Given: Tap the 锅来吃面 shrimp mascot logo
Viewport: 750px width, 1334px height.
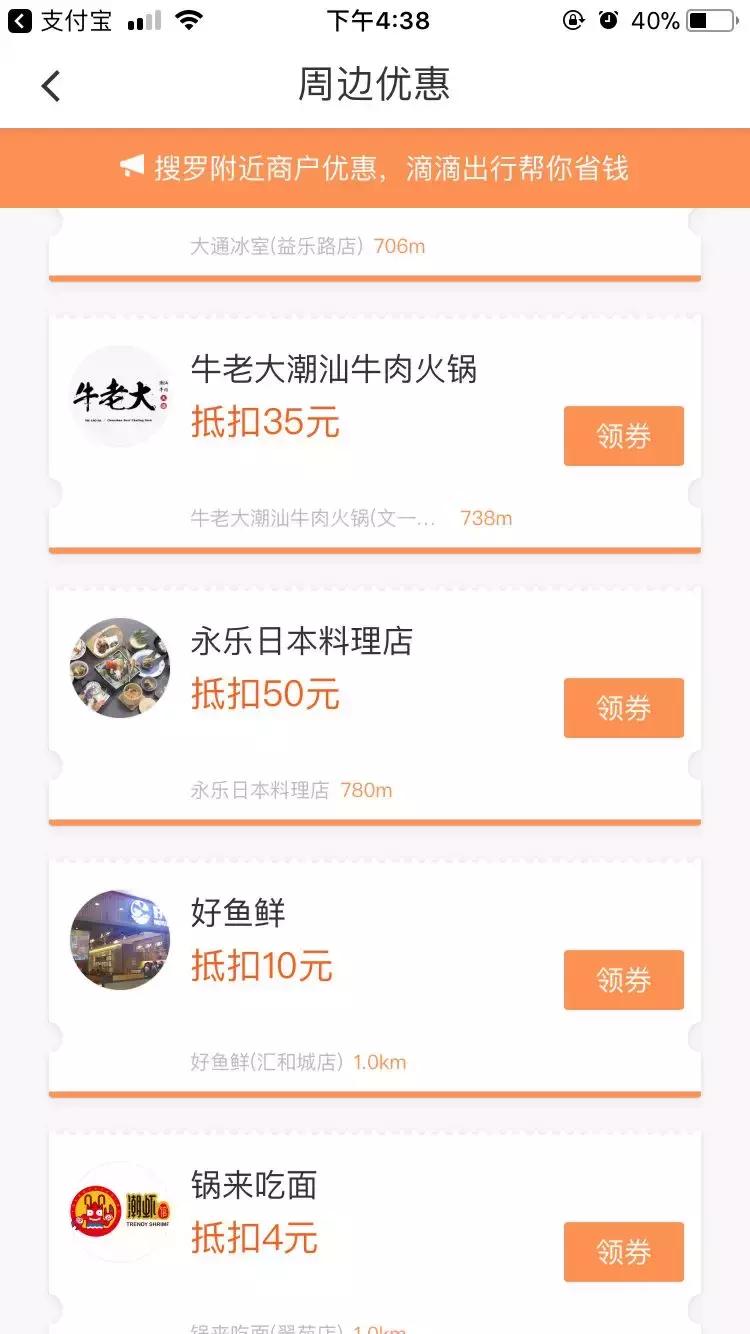Looking at the screenshot, I should pos(119,1211).
